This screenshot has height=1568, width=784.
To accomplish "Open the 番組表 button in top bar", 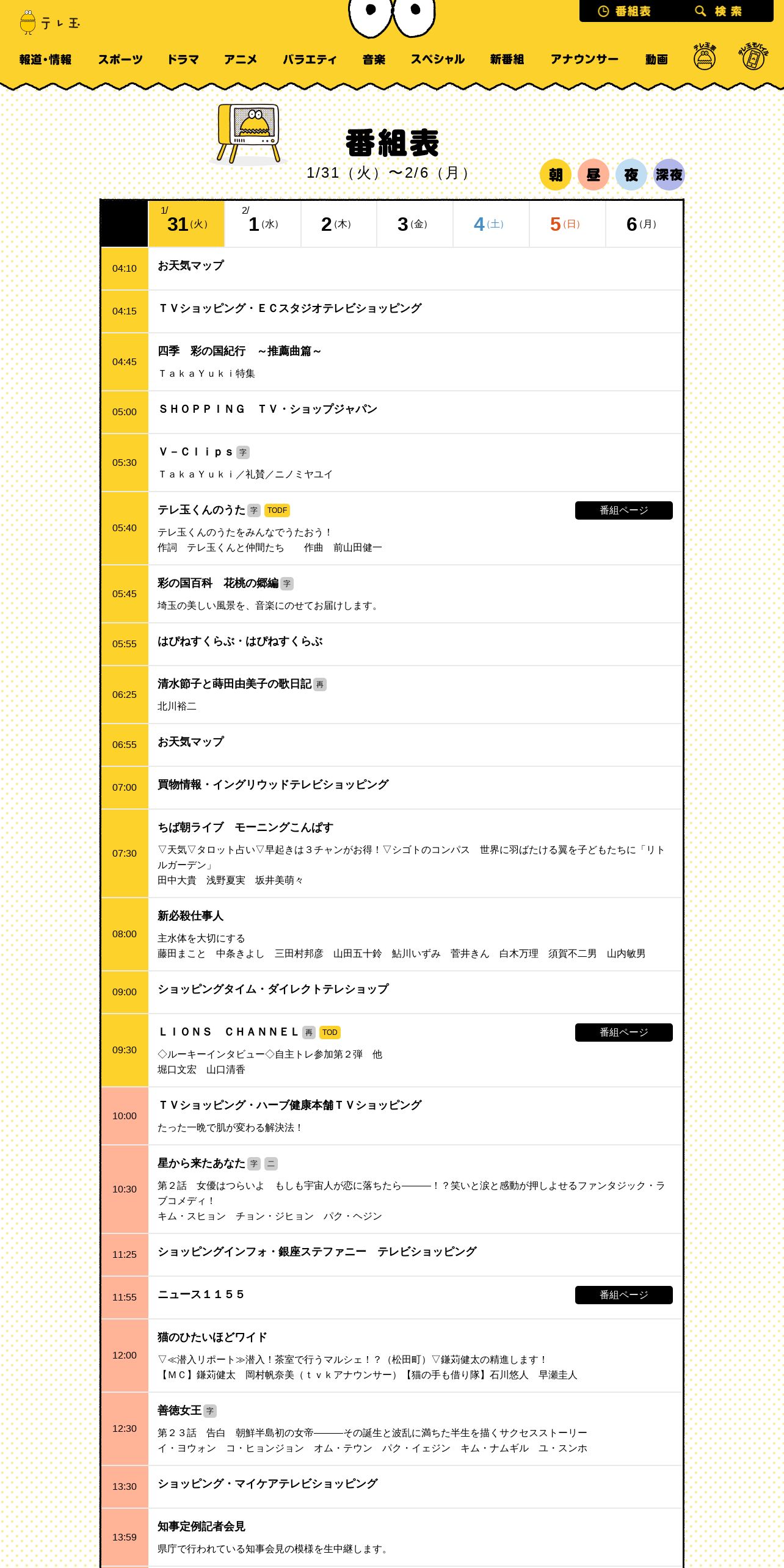I will tap(624, 11).
